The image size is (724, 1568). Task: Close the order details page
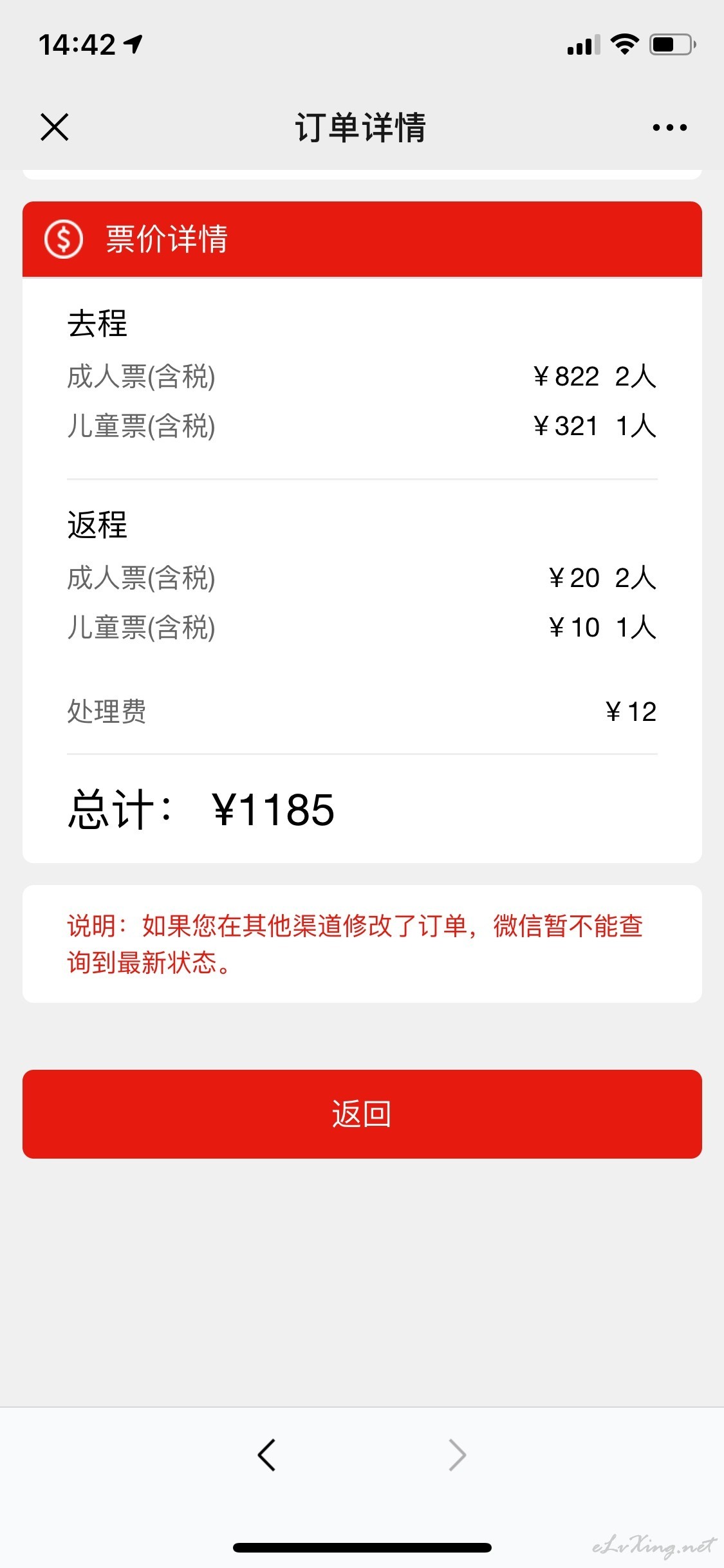pos(55,127)
